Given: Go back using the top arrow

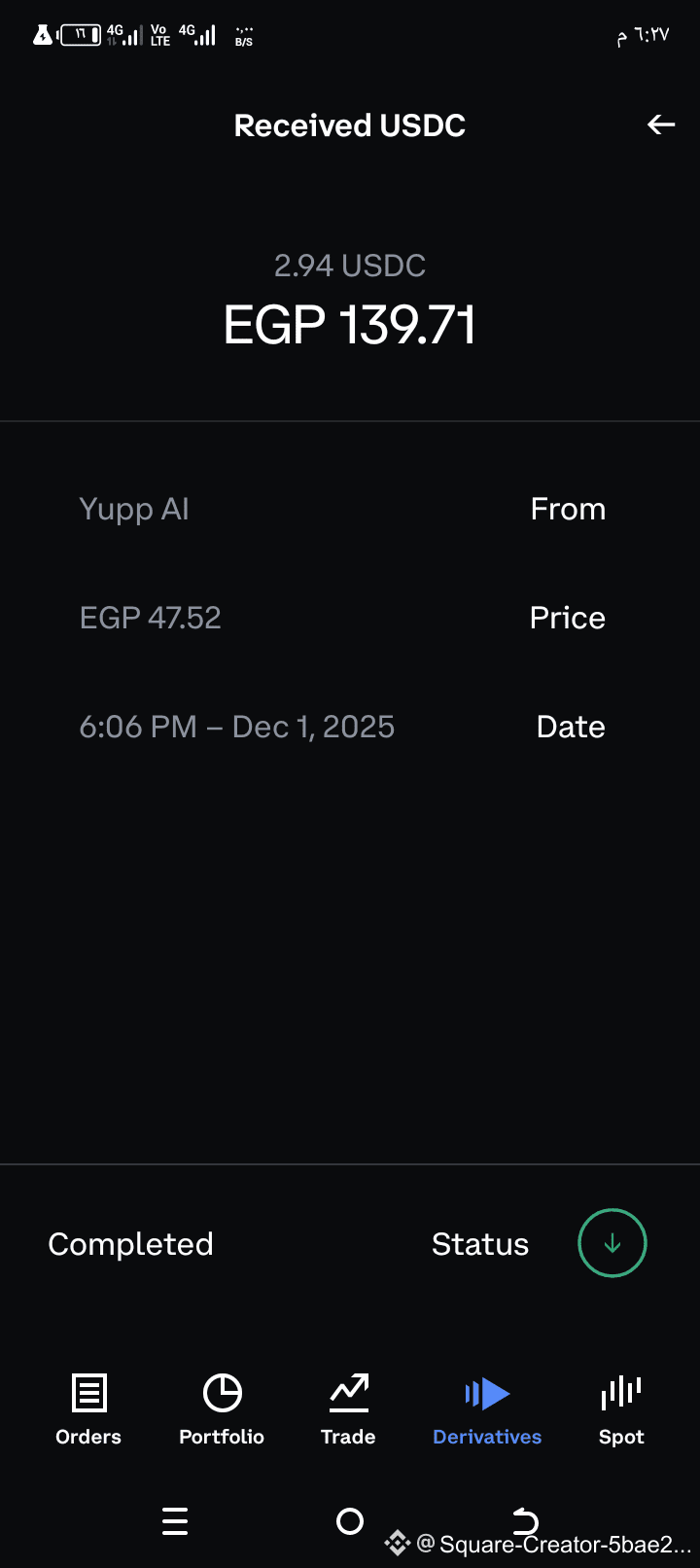Looking at the screenshot, I should click(x=661, y=125).
